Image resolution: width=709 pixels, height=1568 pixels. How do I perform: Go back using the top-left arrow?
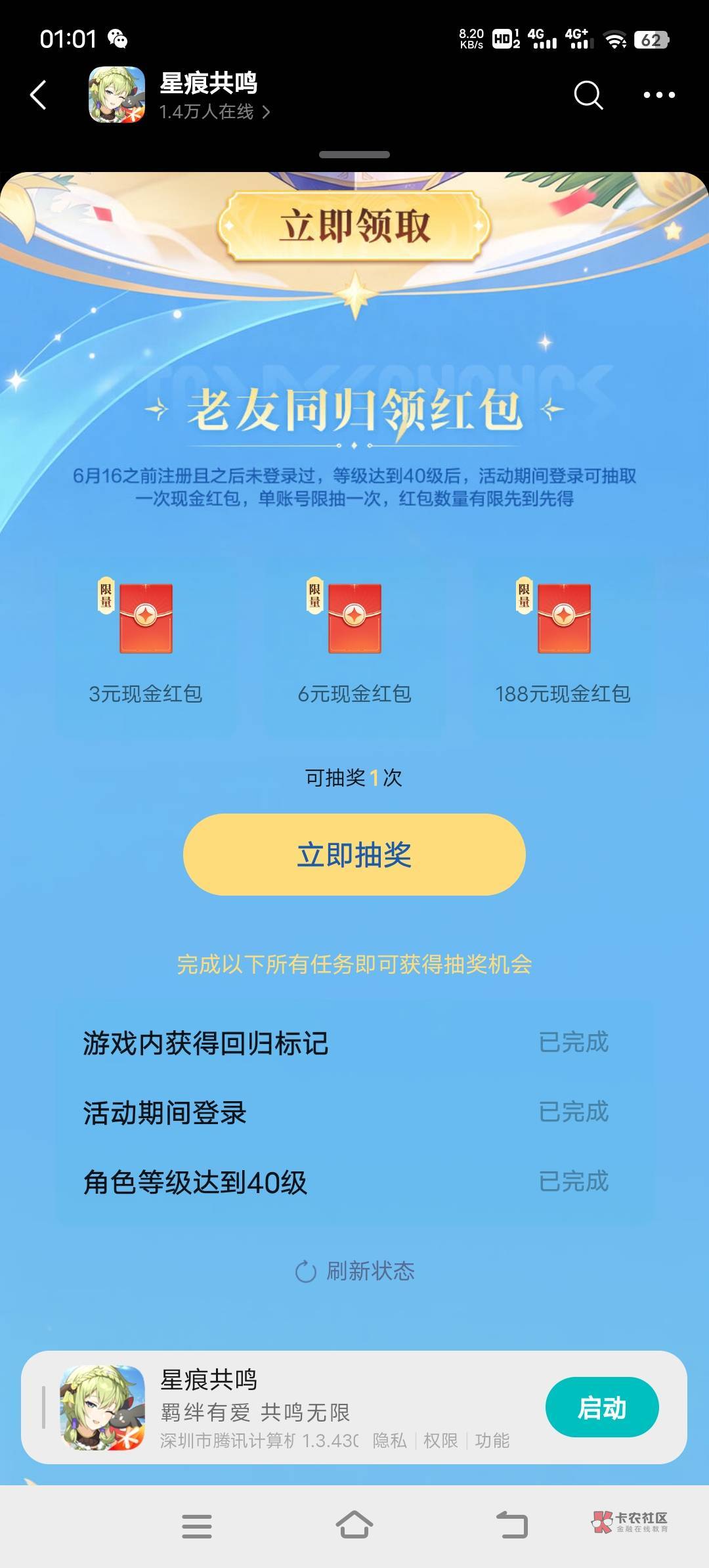click(x=39, y=95)
